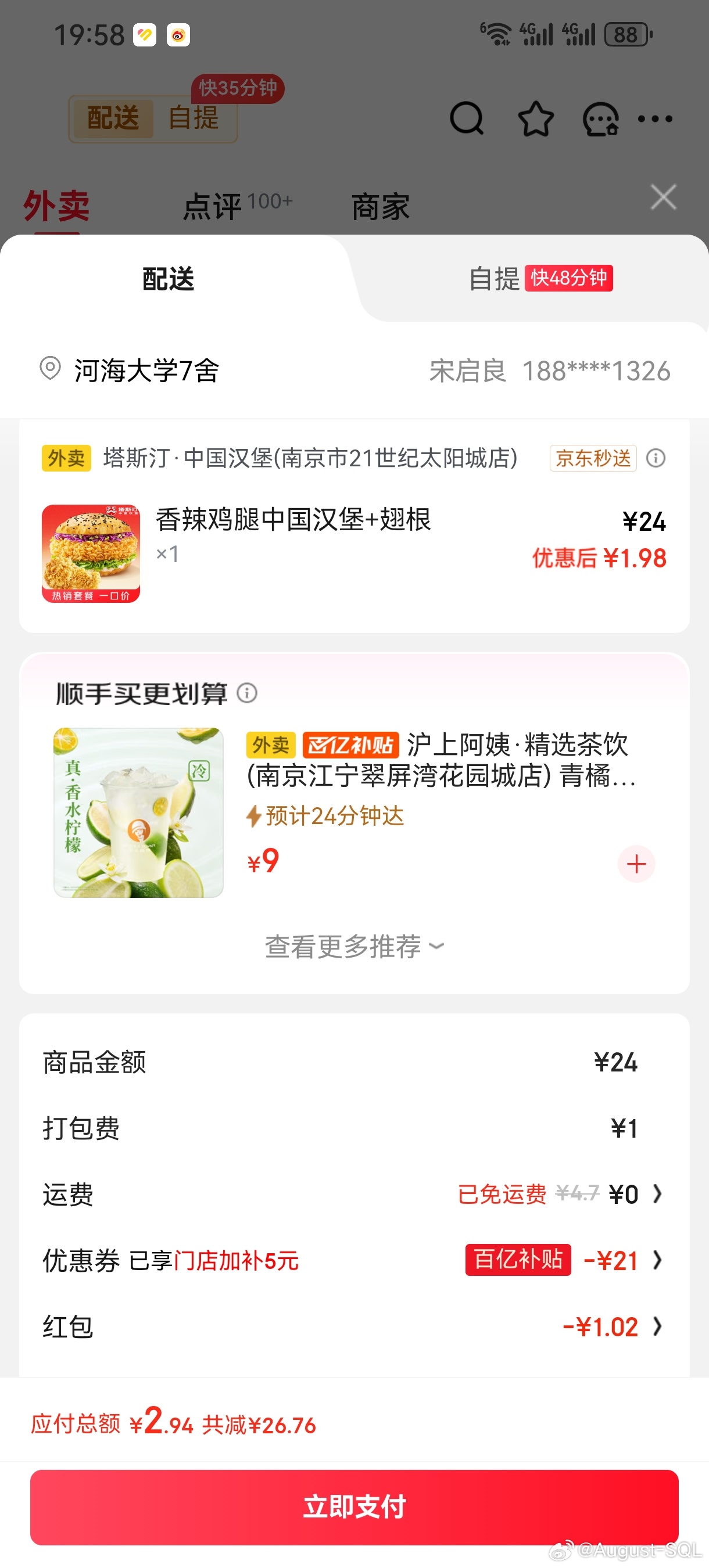This screenshot has width=709, height=1568.
Task: Change delivery address 河海大学7舍
Action: click(146, 370)
